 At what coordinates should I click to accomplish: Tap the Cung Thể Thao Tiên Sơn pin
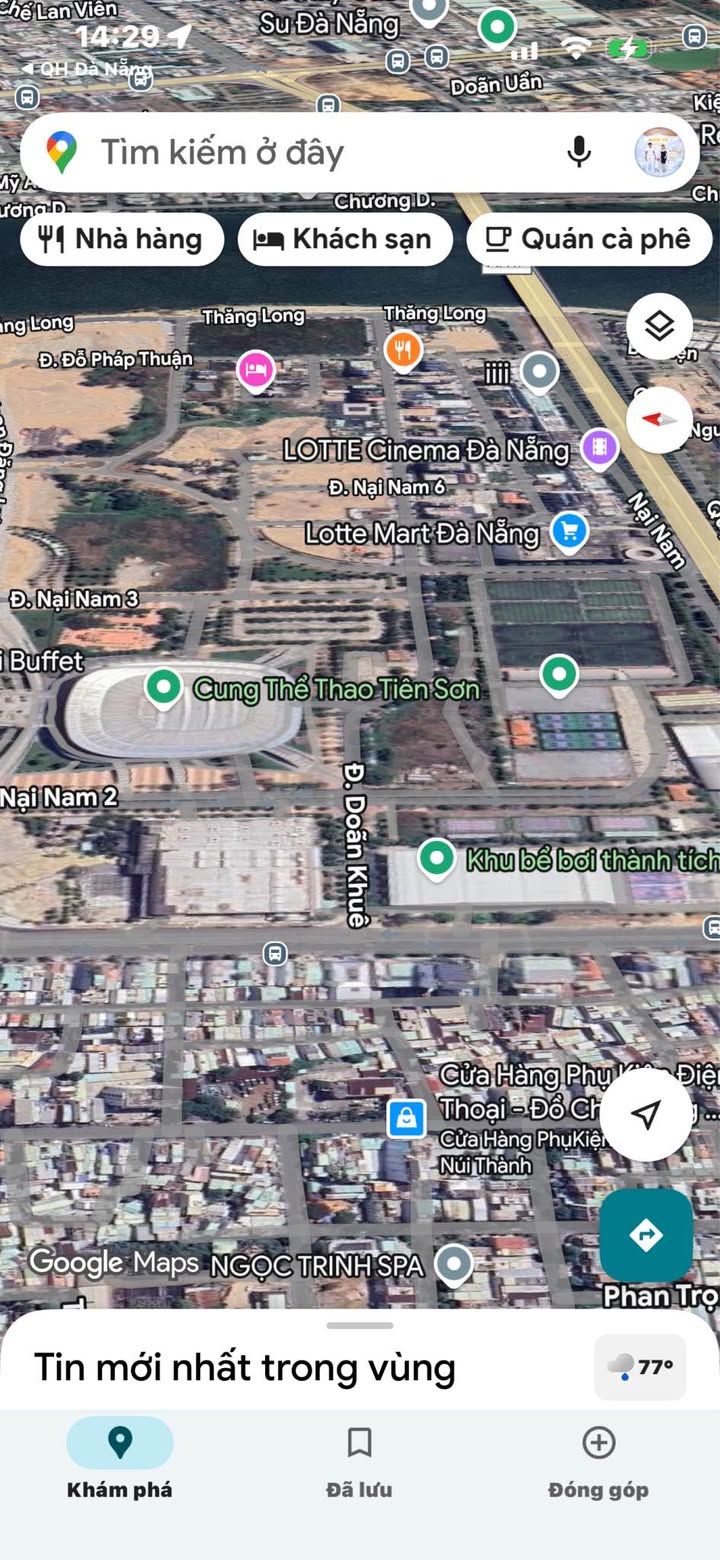click(x=163, y=687)
